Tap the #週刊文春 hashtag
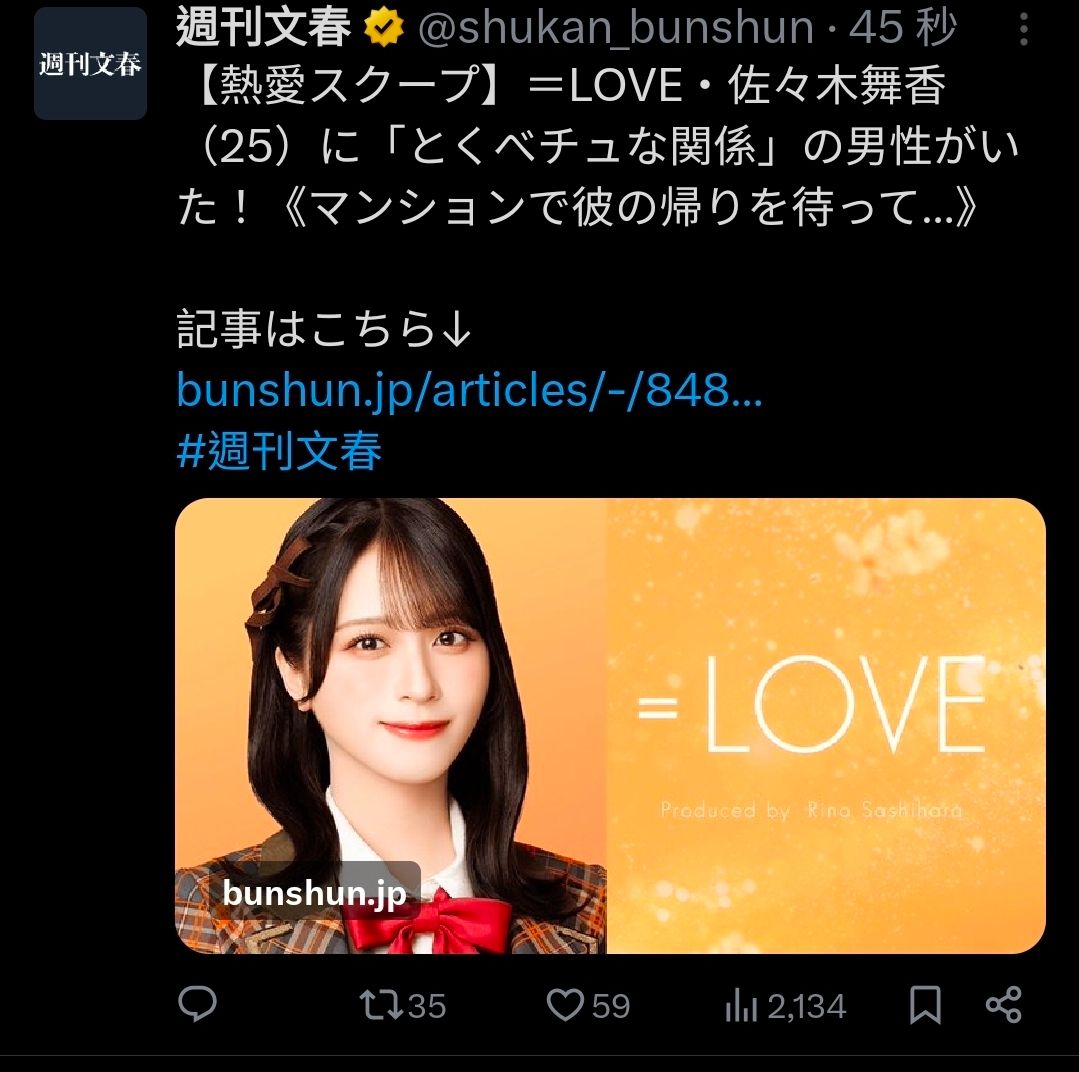The height and width of the screenshot is (1072, 1079). (x=280, y=451)
